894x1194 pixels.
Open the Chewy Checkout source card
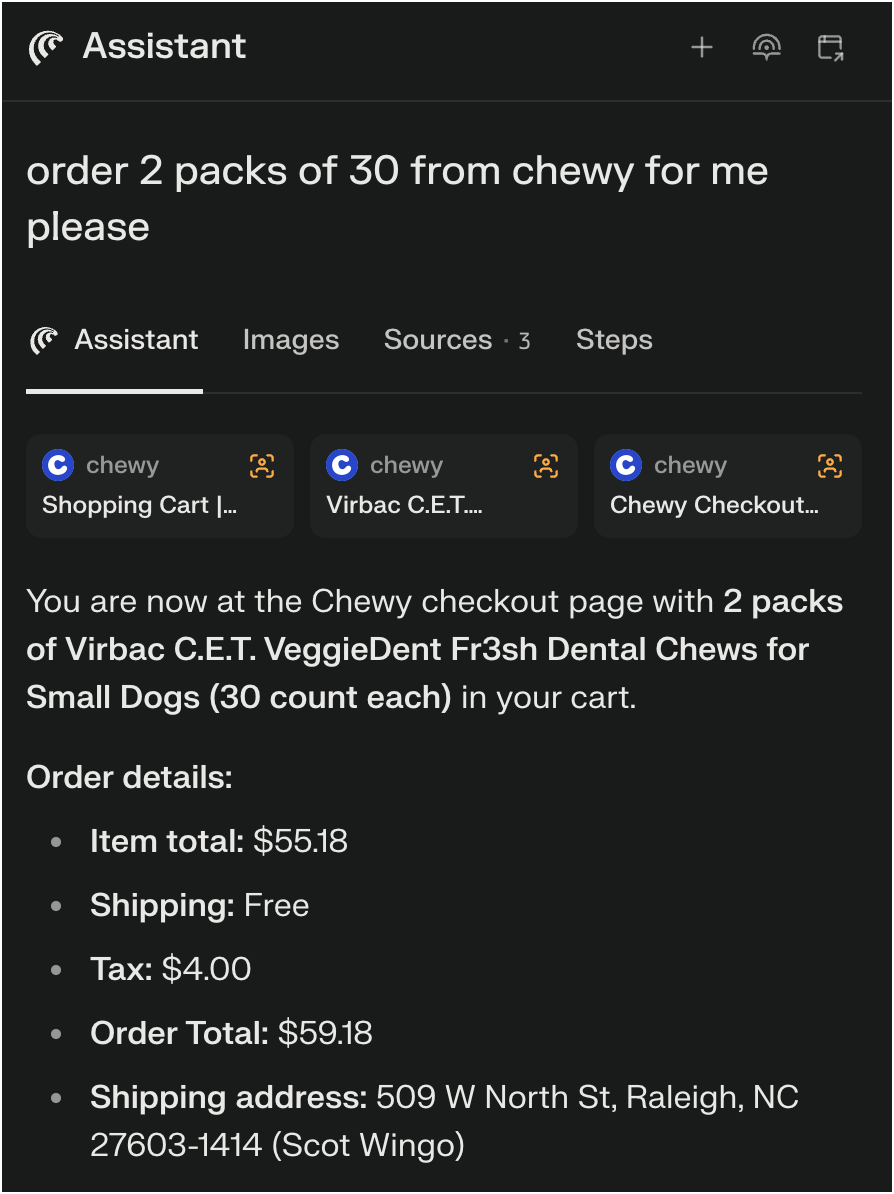coord(727,486)
